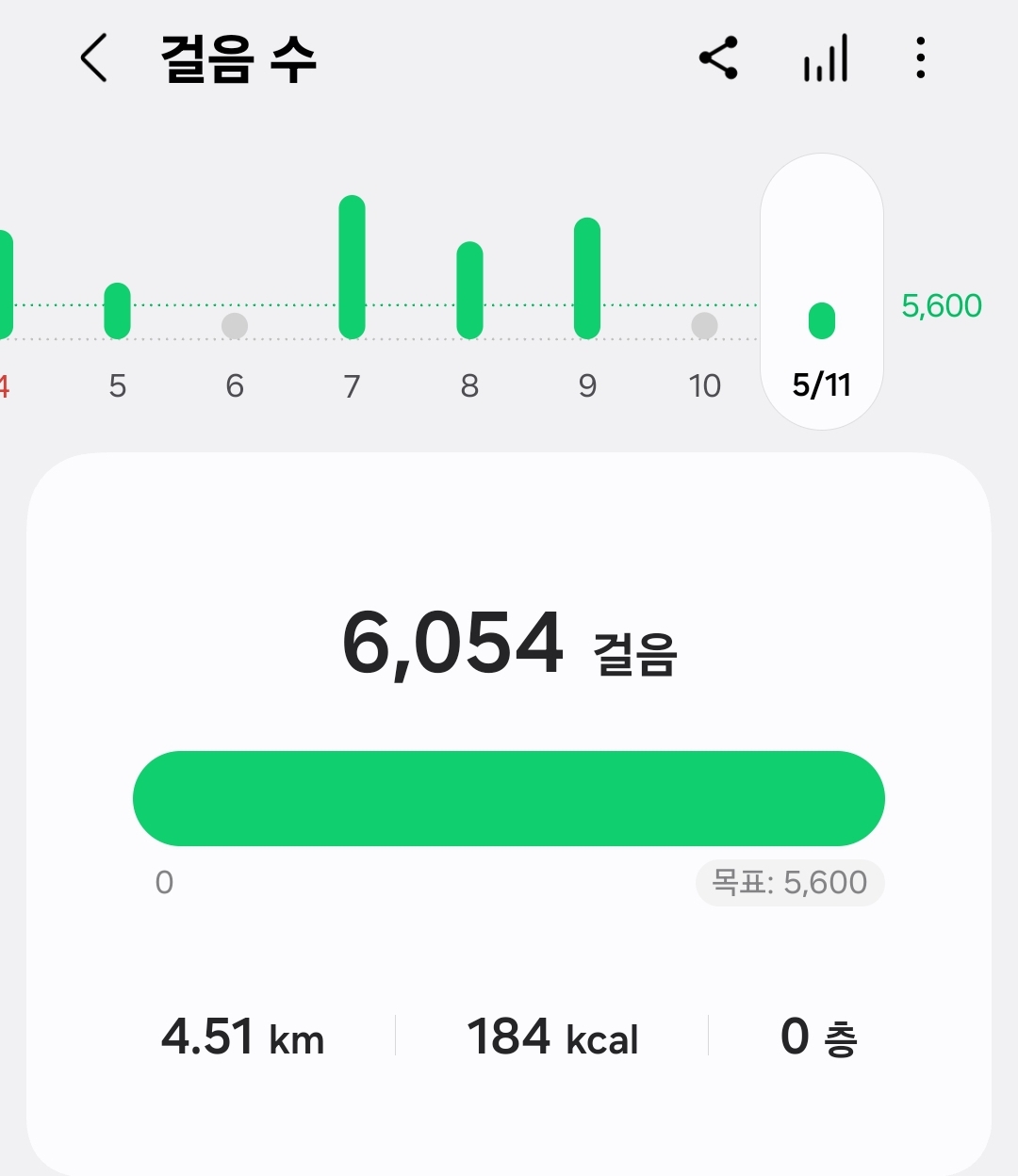1018x1176 pixels.
Task: Open the overflow menu
Action: click(921, 58)
